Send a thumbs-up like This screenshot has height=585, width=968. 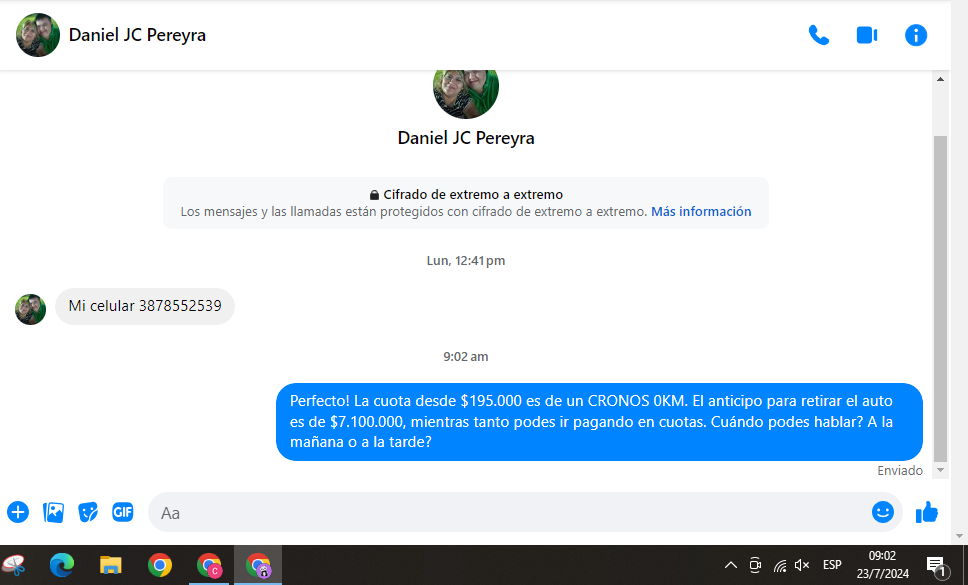(x=927, y=512)
